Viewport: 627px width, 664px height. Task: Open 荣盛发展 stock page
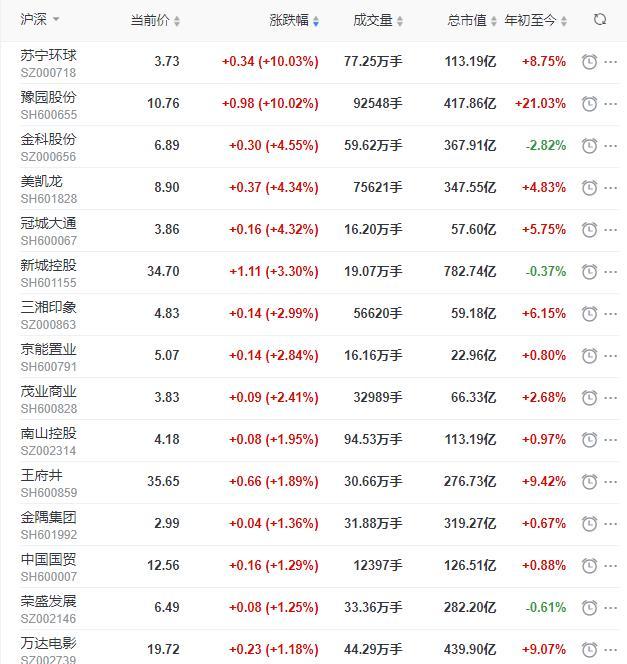48,601
